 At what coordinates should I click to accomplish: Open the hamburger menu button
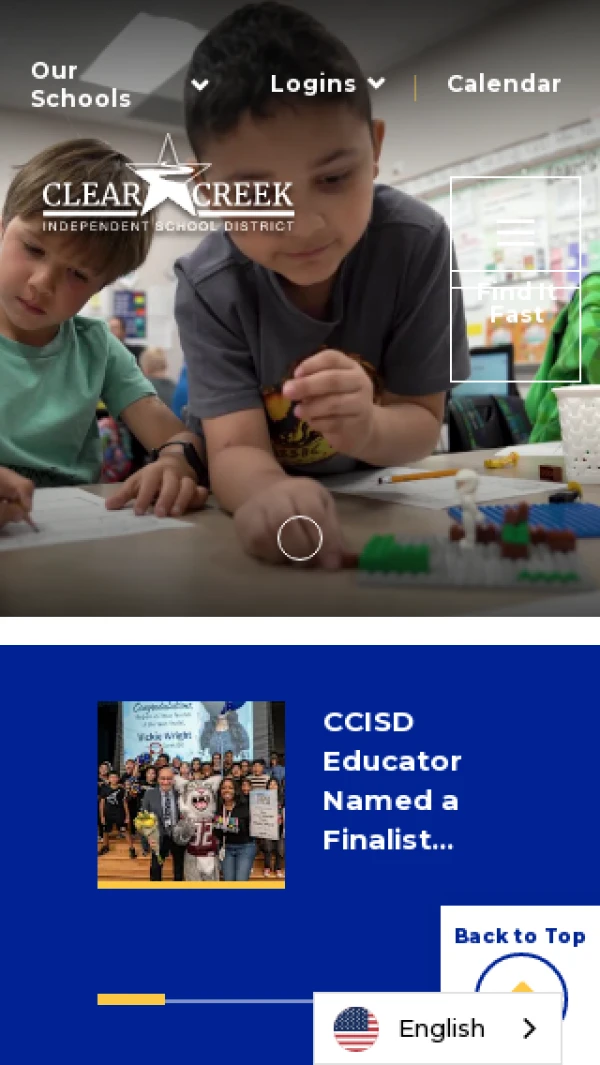[515, 231]
